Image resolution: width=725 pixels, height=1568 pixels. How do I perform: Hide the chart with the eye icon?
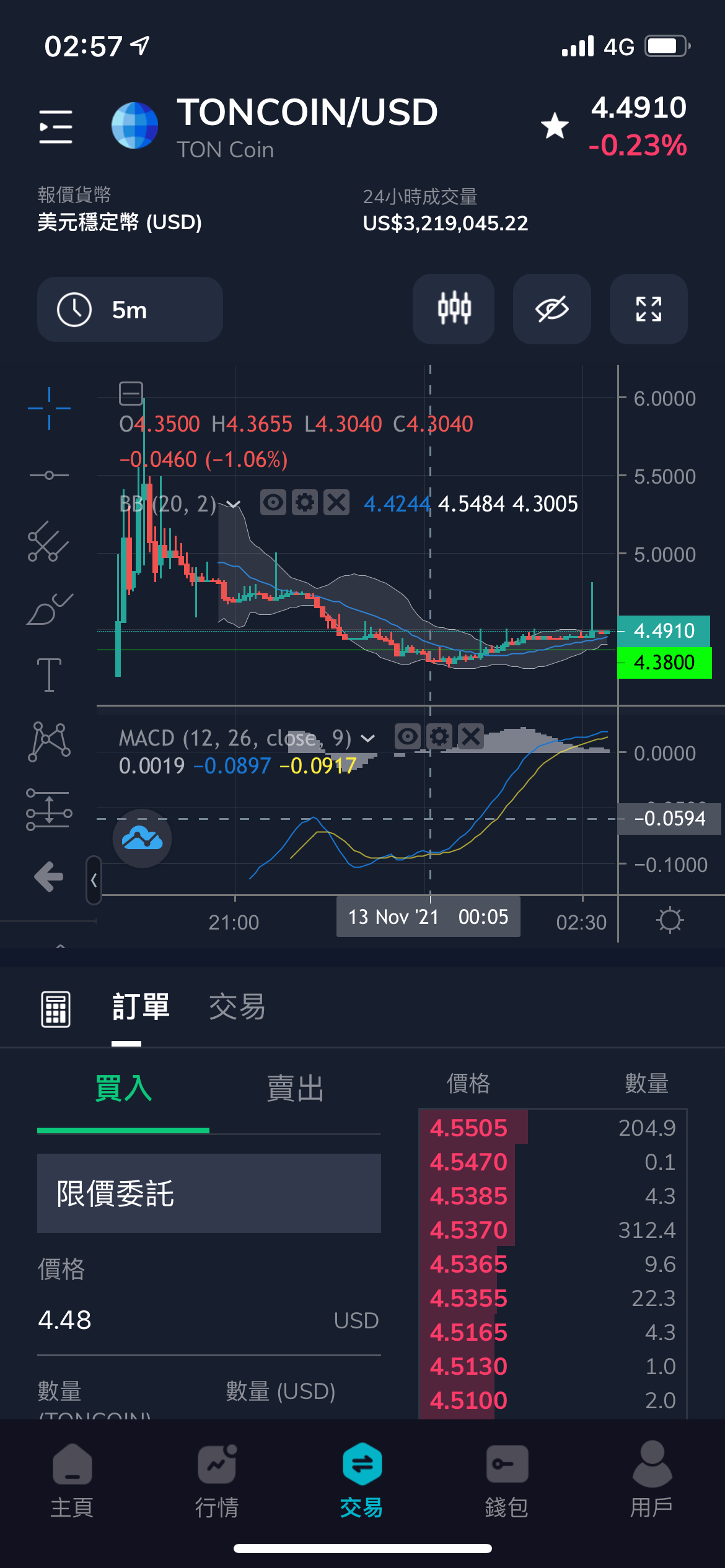tap(551, 308)
